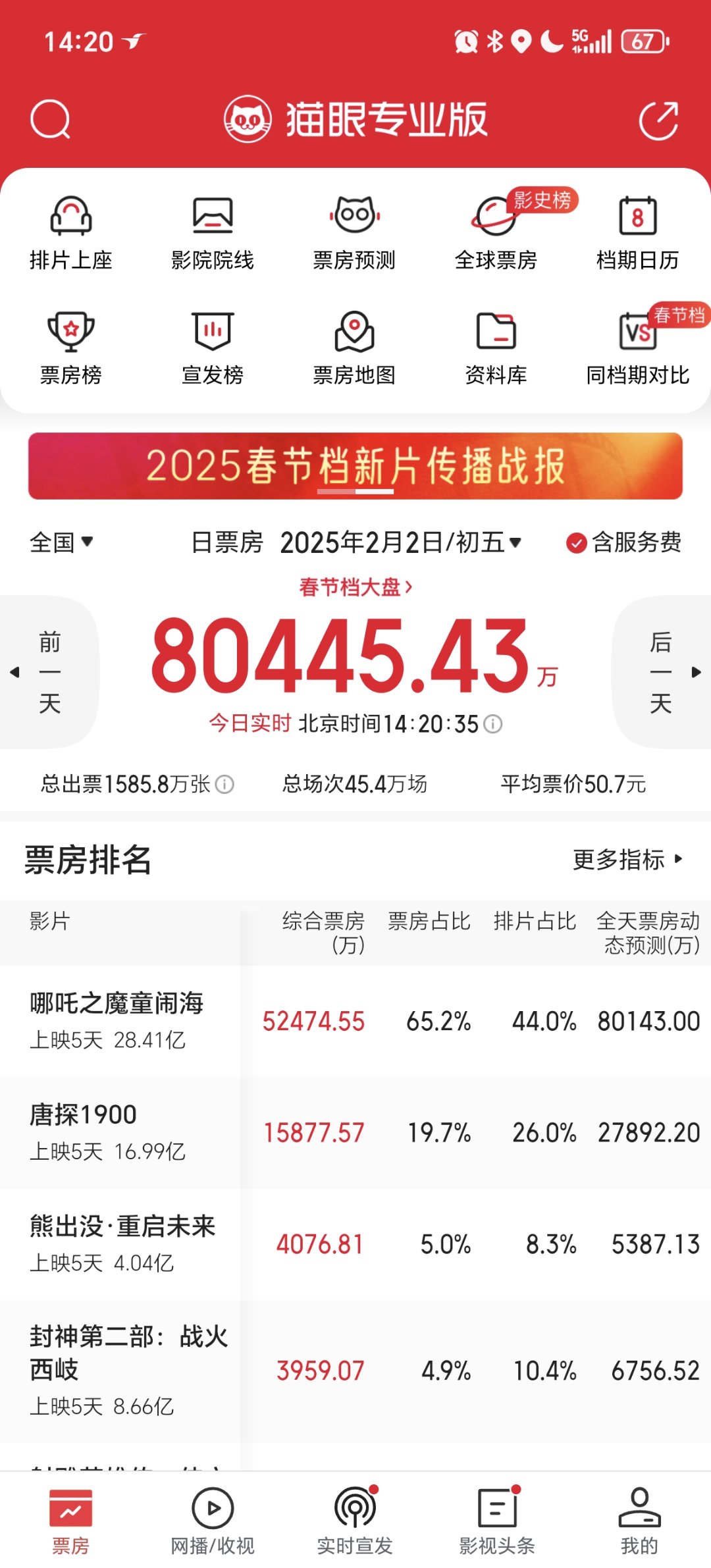
Task: Toggle the 含服务费 checkbox
Action: pyautogui.click(x=623, y=542)
